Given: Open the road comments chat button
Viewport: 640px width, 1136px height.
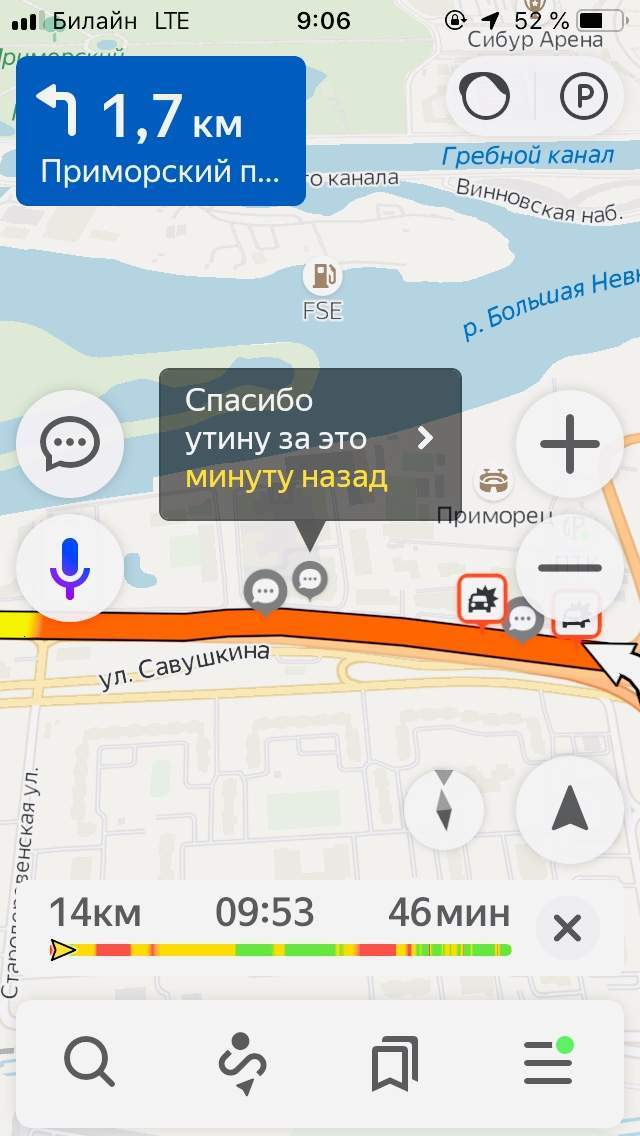Looking at the screenshot, I should (x=70, y=443).
